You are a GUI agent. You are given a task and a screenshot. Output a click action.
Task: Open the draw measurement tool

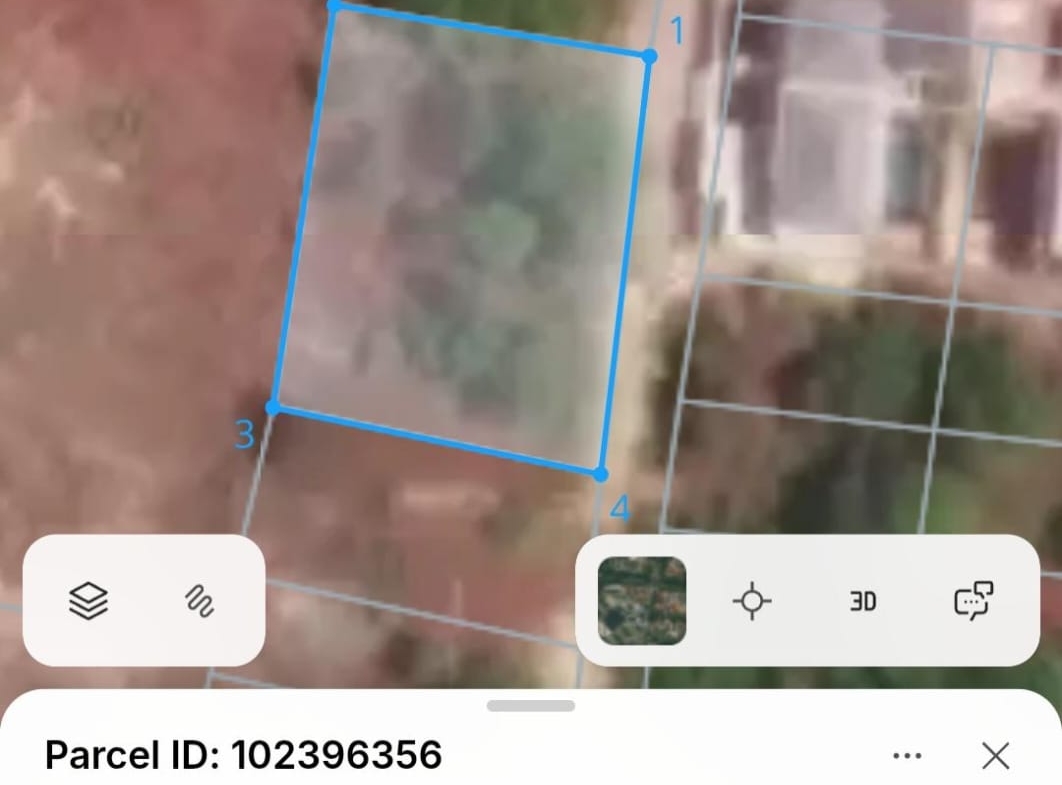(200, 601)
